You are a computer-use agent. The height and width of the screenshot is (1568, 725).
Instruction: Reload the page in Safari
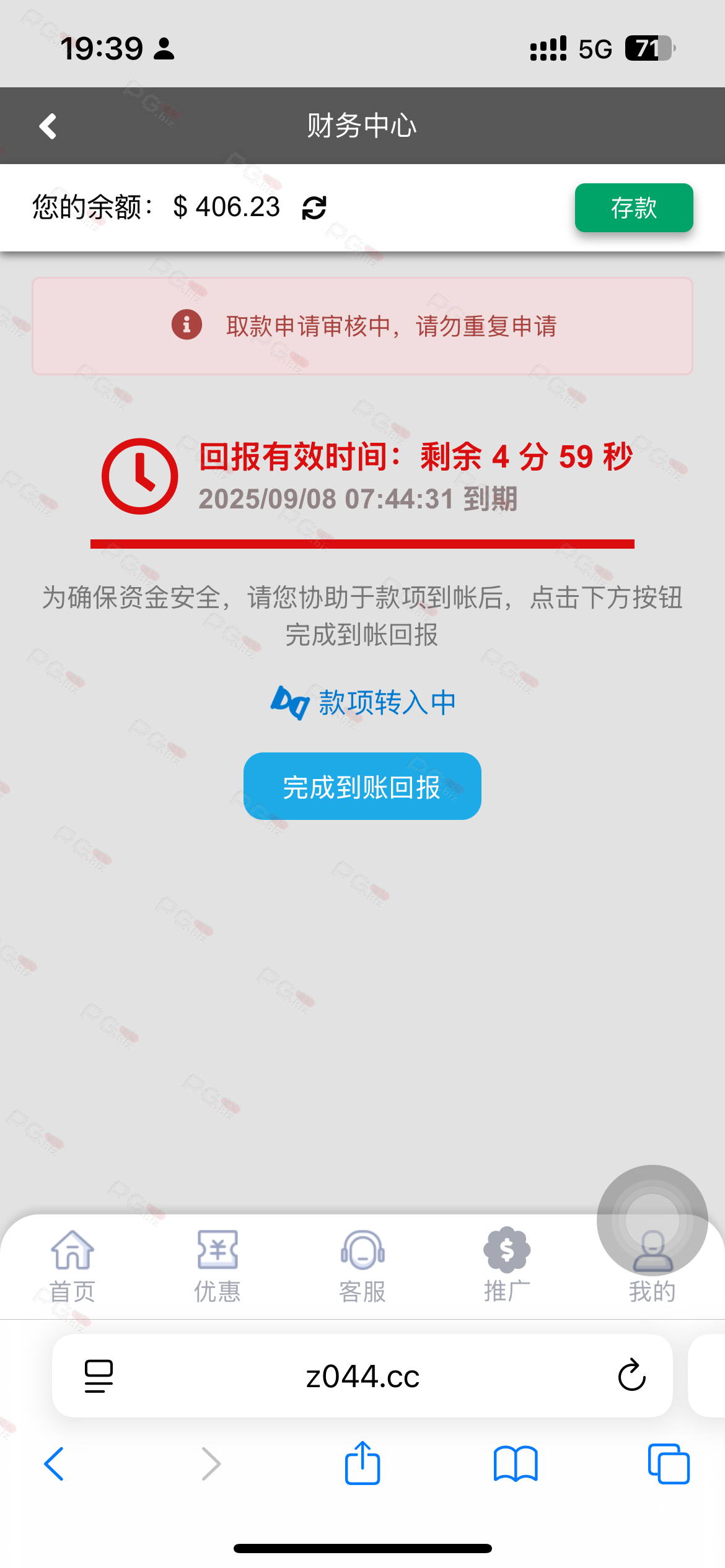(631, 1376)
